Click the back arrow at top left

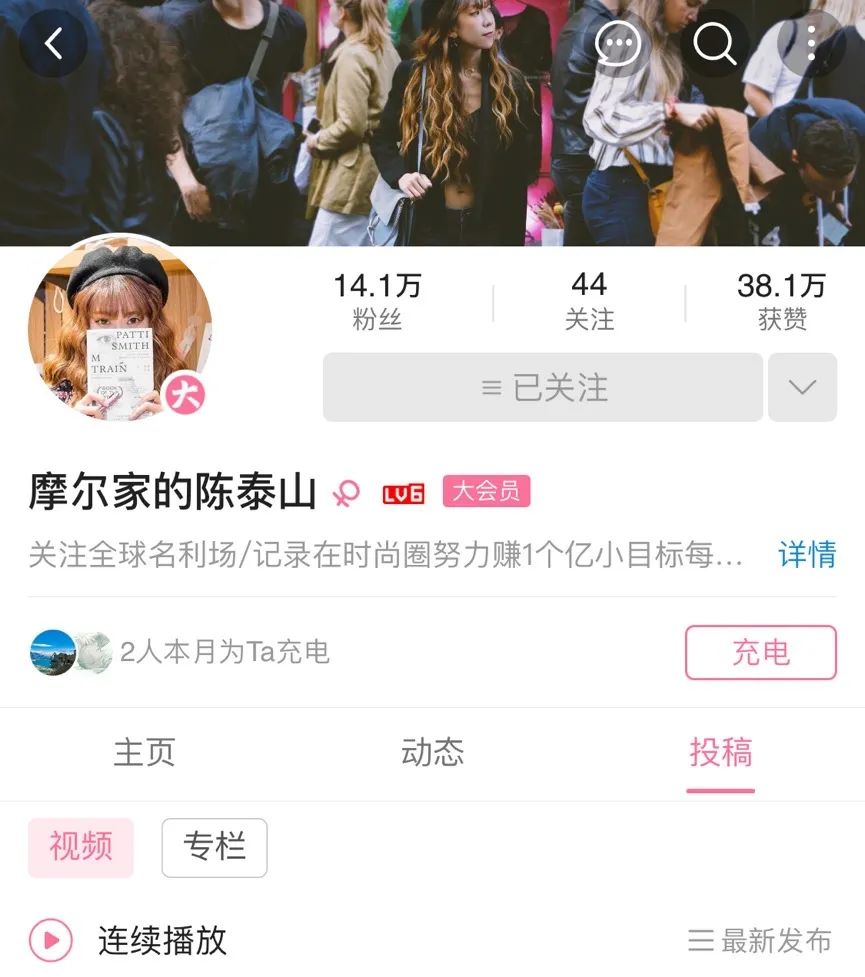52,44
